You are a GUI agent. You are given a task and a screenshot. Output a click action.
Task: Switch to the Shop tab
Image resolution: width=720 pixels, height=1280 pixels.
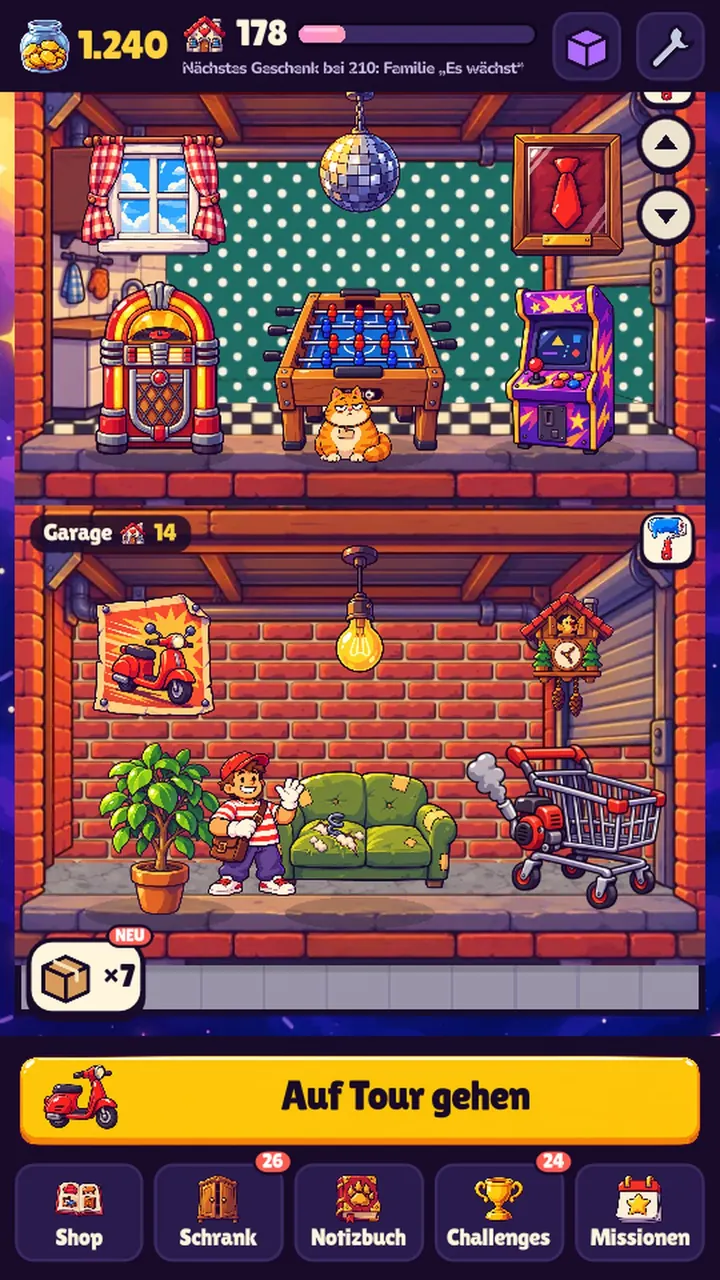[79, 1212]
